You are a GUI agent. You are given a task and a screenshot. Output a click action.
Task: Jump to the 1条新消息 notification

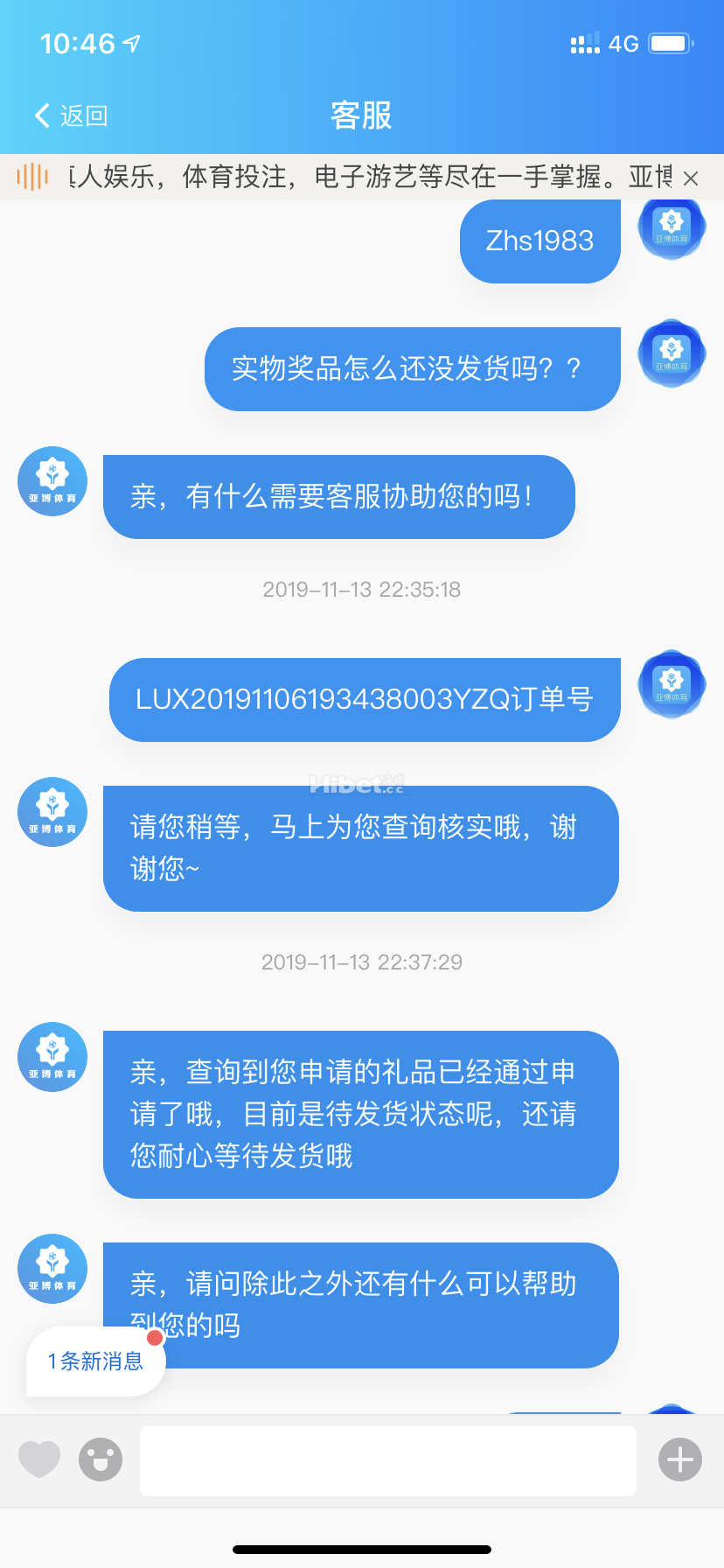click(x=96, y=1361)
